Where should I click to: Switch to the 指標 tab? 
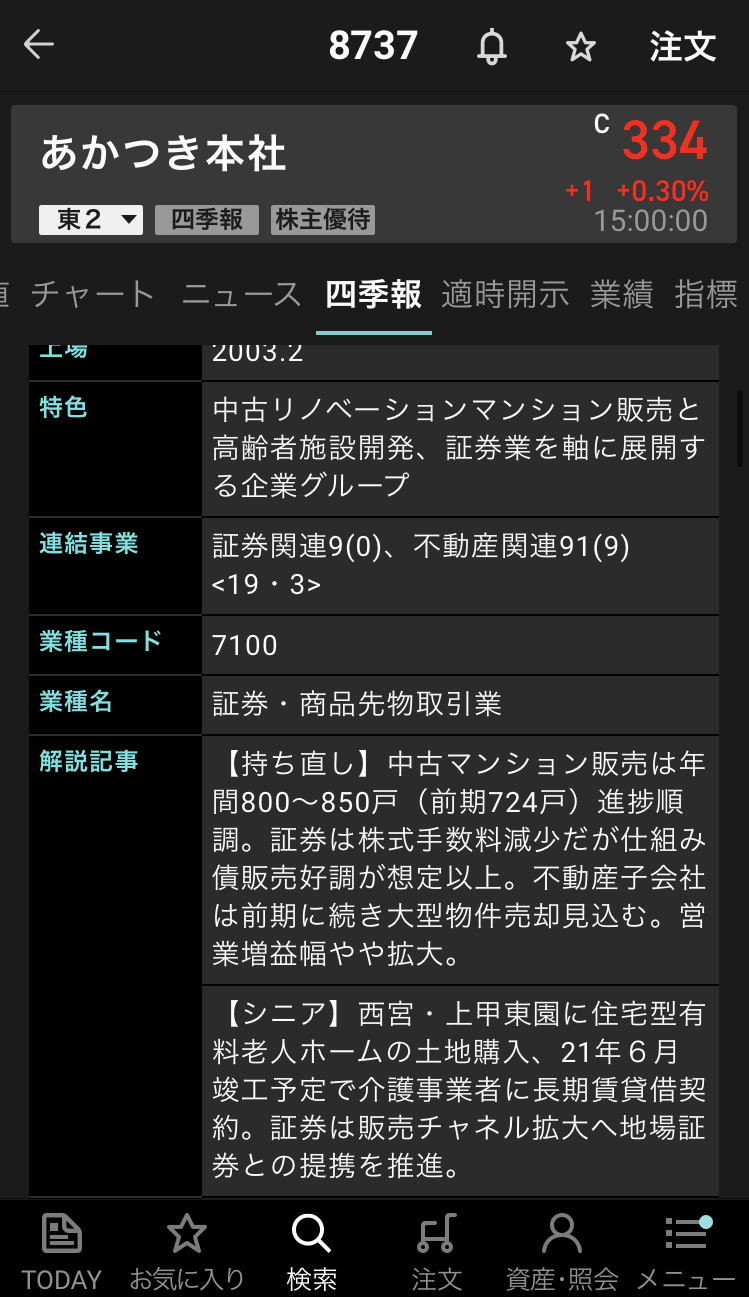coord(706,294)
